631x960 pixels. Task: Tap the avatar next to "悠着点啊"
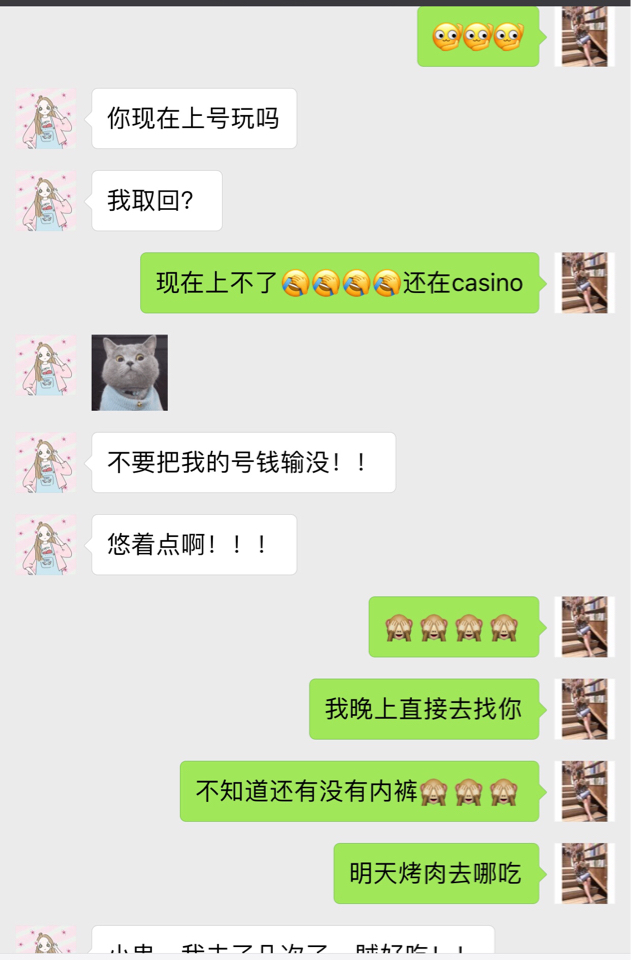coord(45,545)
